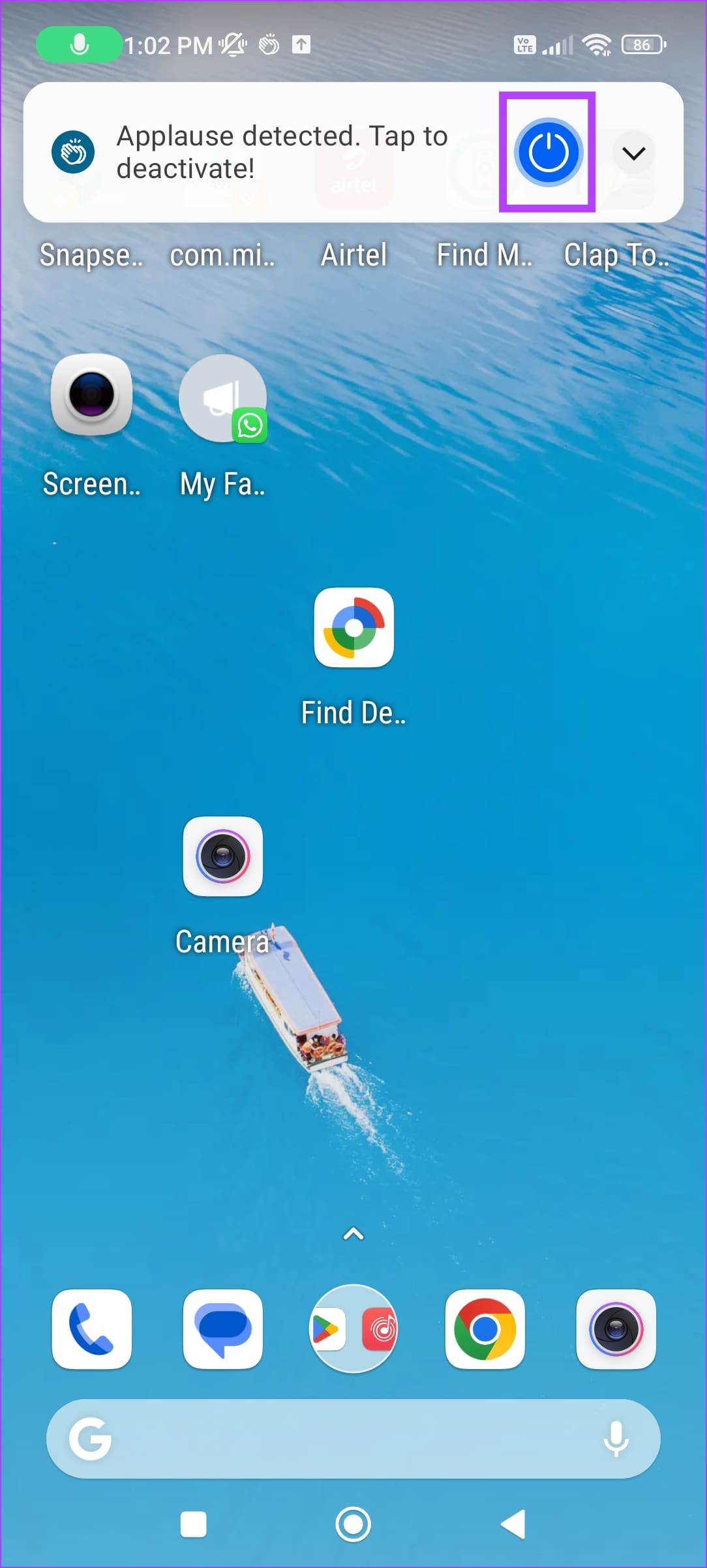Tap the power button to deactivate applause alarm
The image size is (707, 1568).
coord(548,153)
